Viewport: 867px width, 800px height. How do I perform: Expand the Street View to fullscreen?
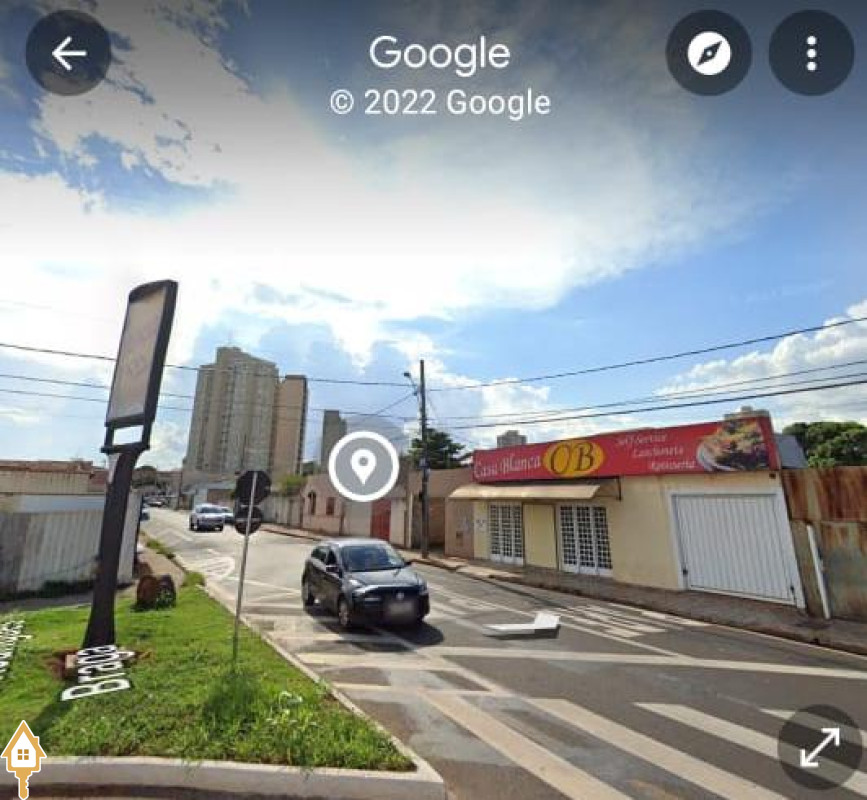819,747
